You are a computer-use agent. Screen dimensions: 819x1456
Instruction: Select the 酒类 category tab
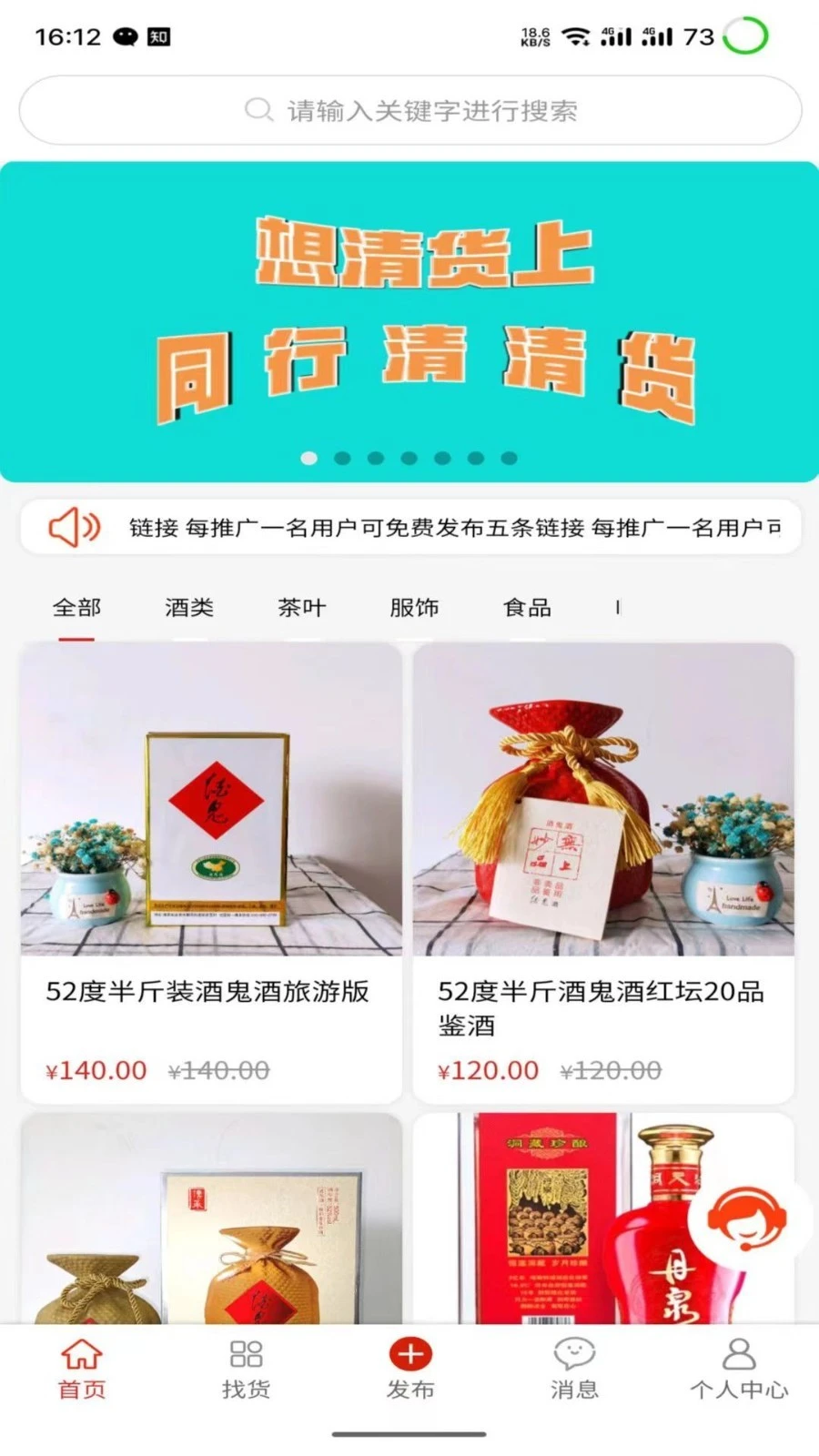click(188, 607)
